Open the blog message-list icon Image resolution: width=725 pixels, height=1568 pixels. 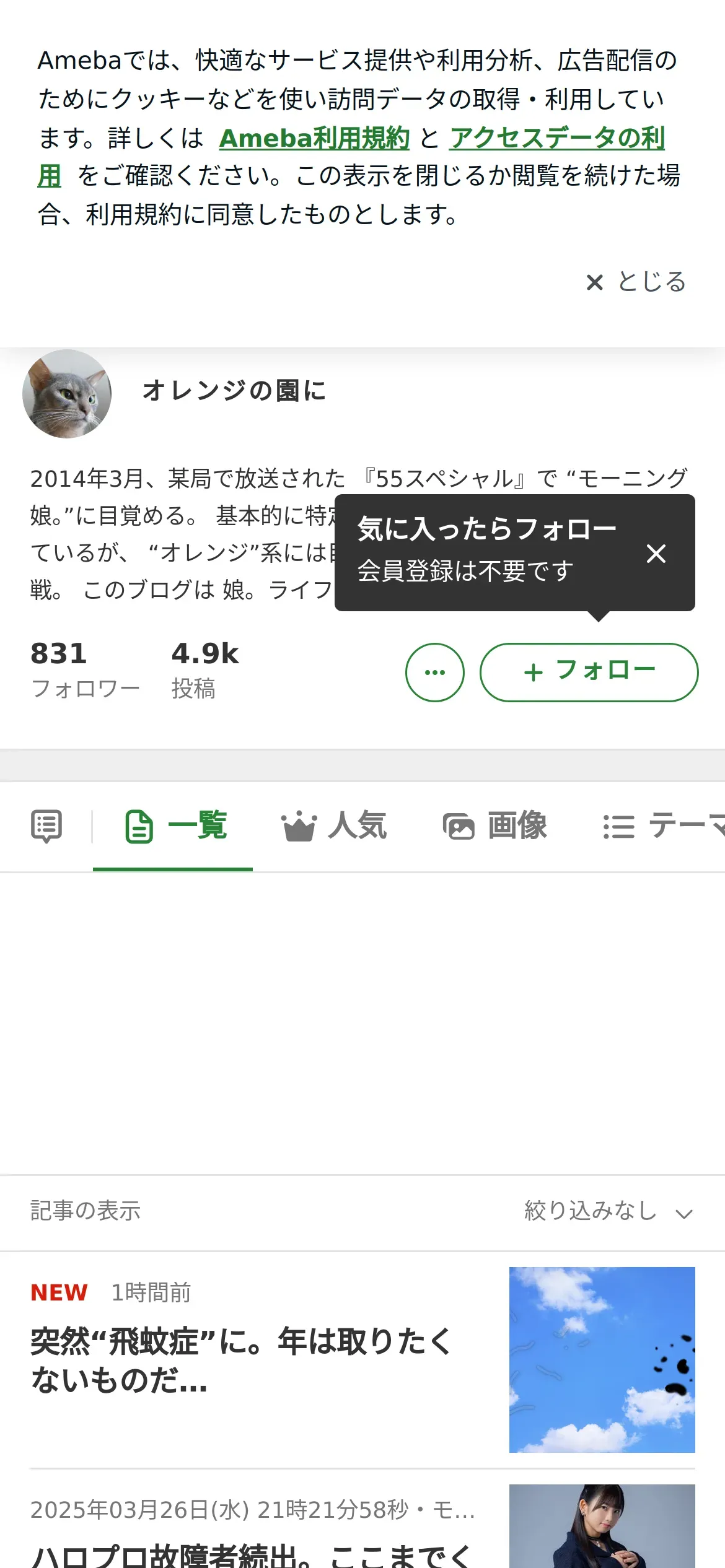coord(46,826)
